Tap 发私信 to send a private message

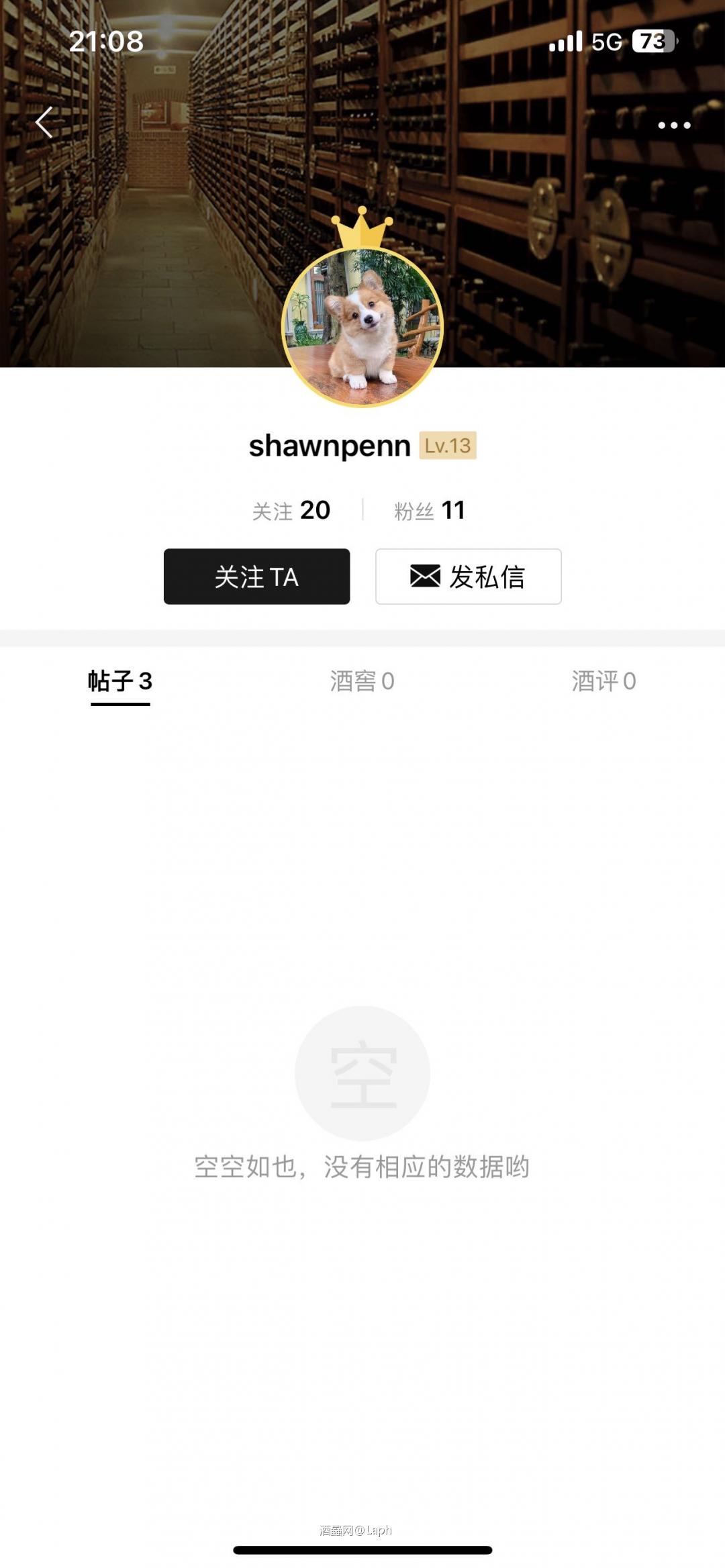tap(486, 576)
